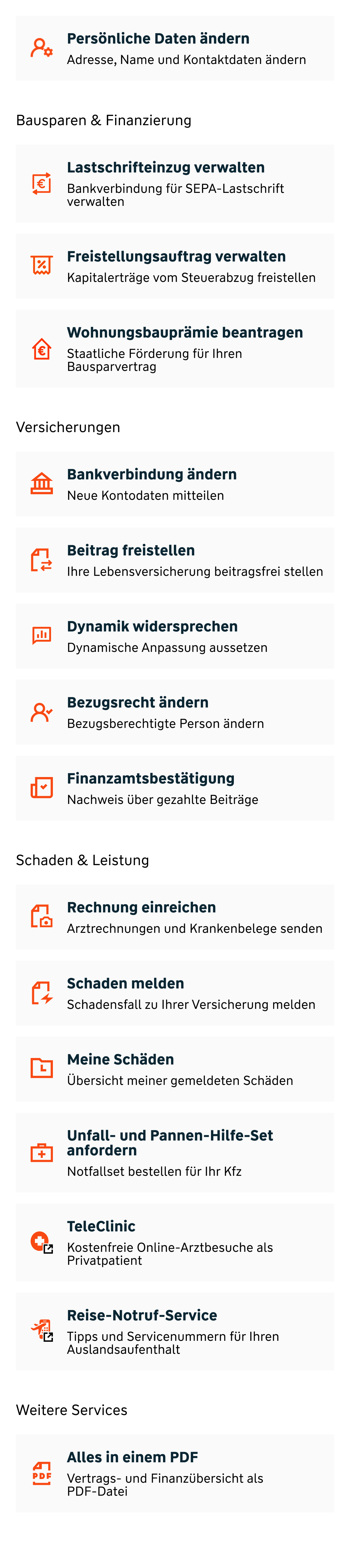Open Reise-Notruf-Service
This screenshot has width=348, height=1568.
point(174,1331)
